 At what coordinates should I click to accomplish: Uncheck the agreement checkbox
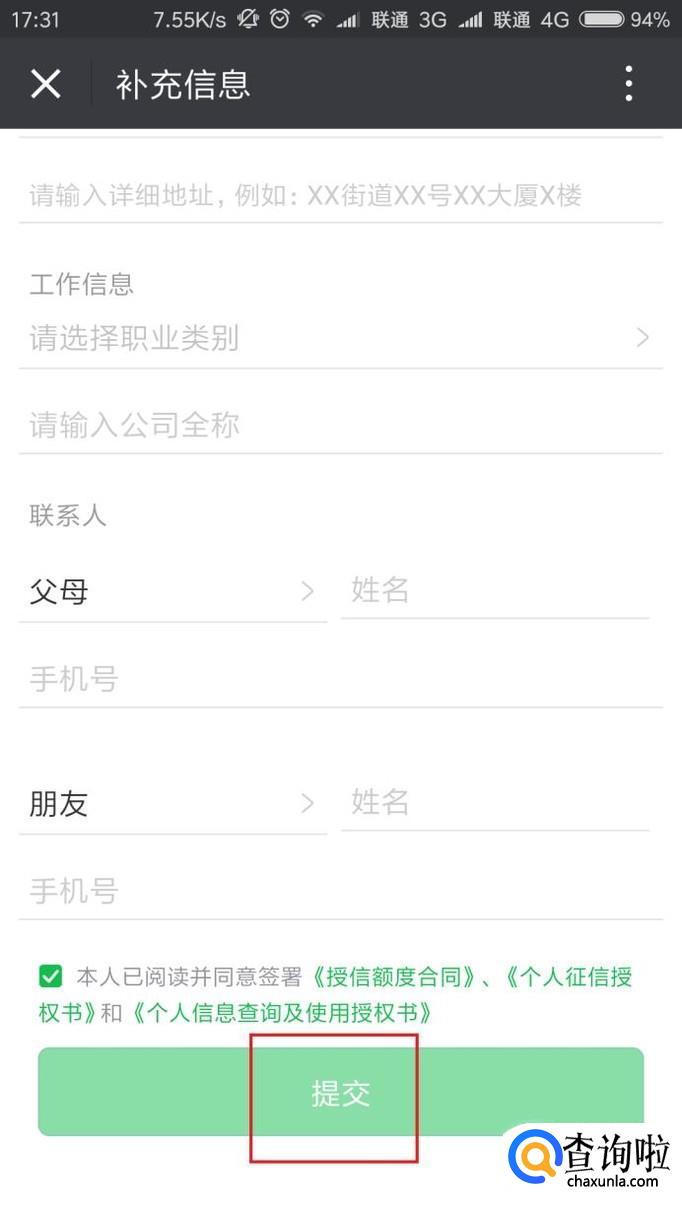click(50, 977)
